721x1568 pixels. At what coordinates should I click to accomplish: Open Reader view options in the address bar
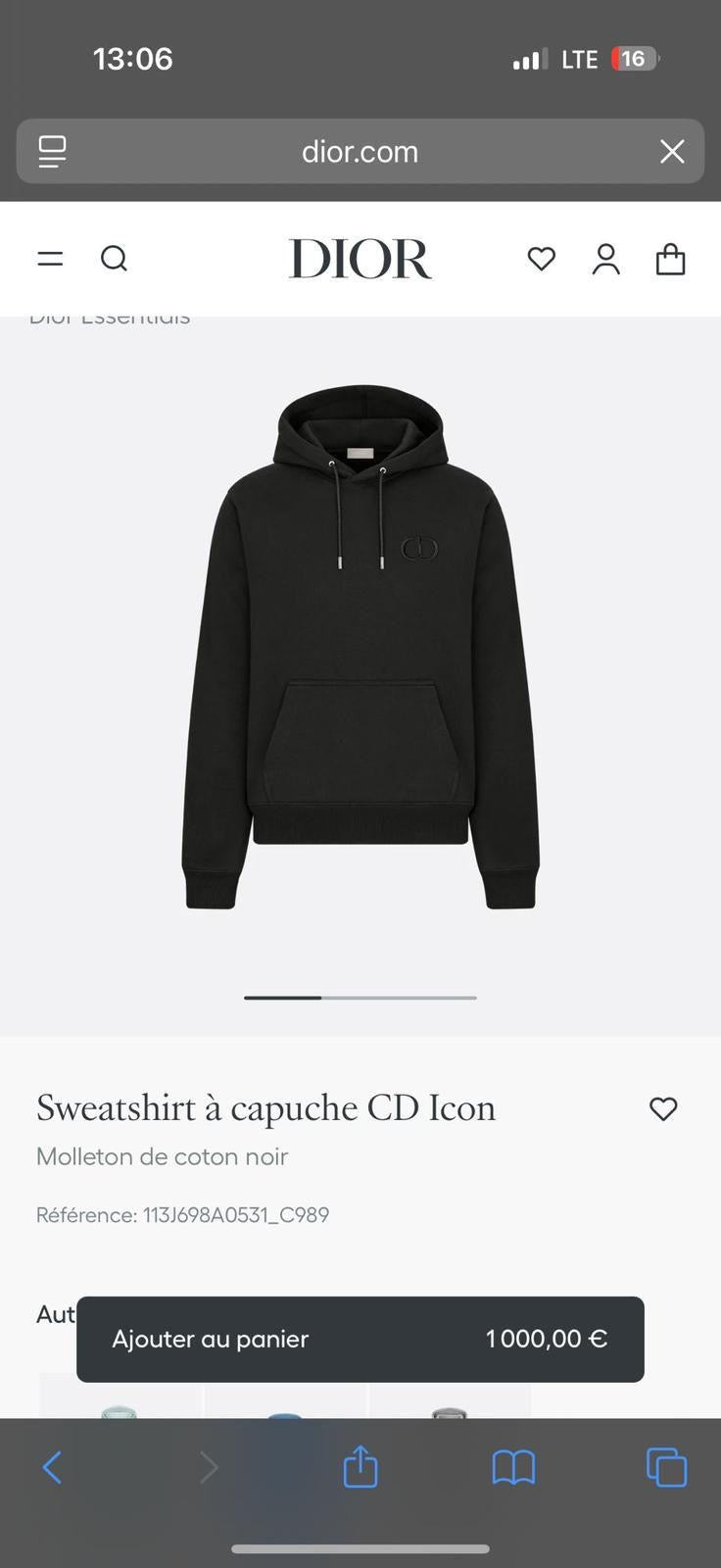point(51,151)
